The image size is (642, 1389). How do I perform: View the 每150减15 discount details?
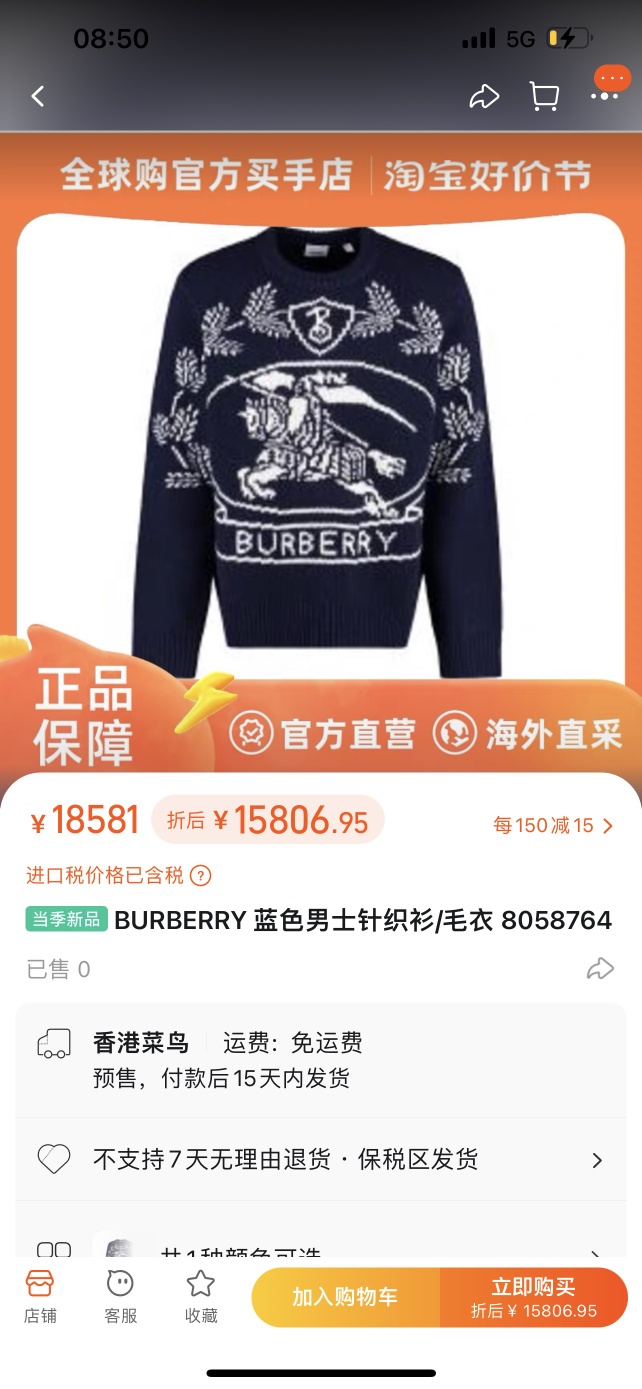click(553, 825)
